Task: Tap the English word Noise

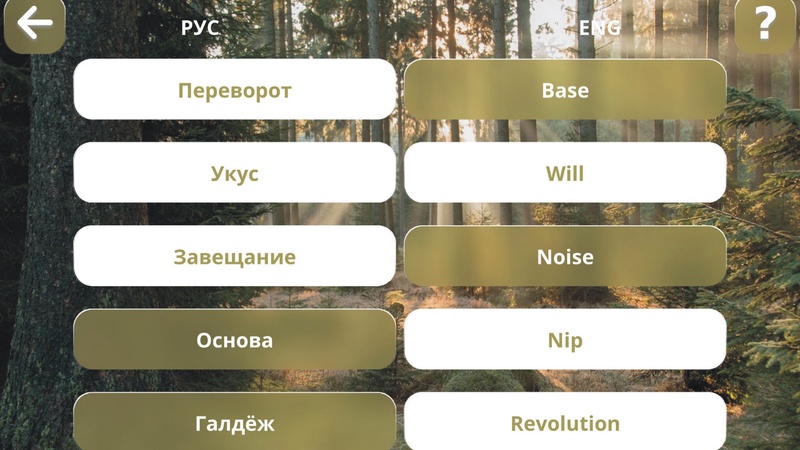Action: coord(565,257)
